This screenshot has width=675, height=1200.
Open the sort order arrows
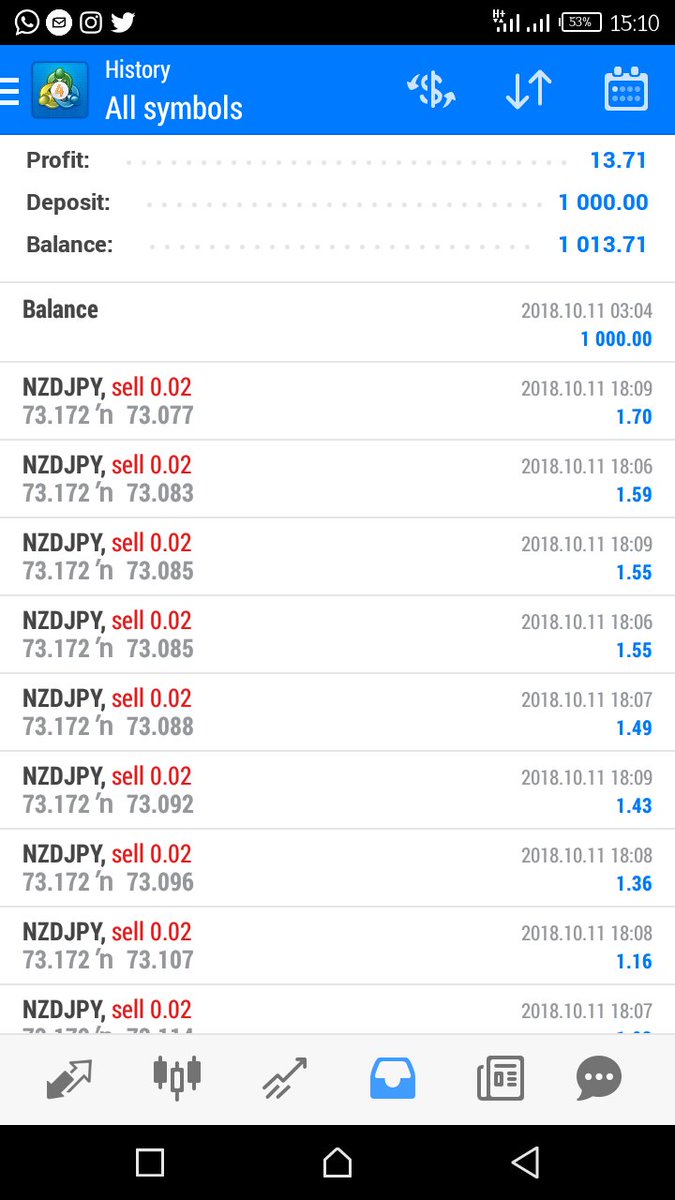[x=528, y=90]
